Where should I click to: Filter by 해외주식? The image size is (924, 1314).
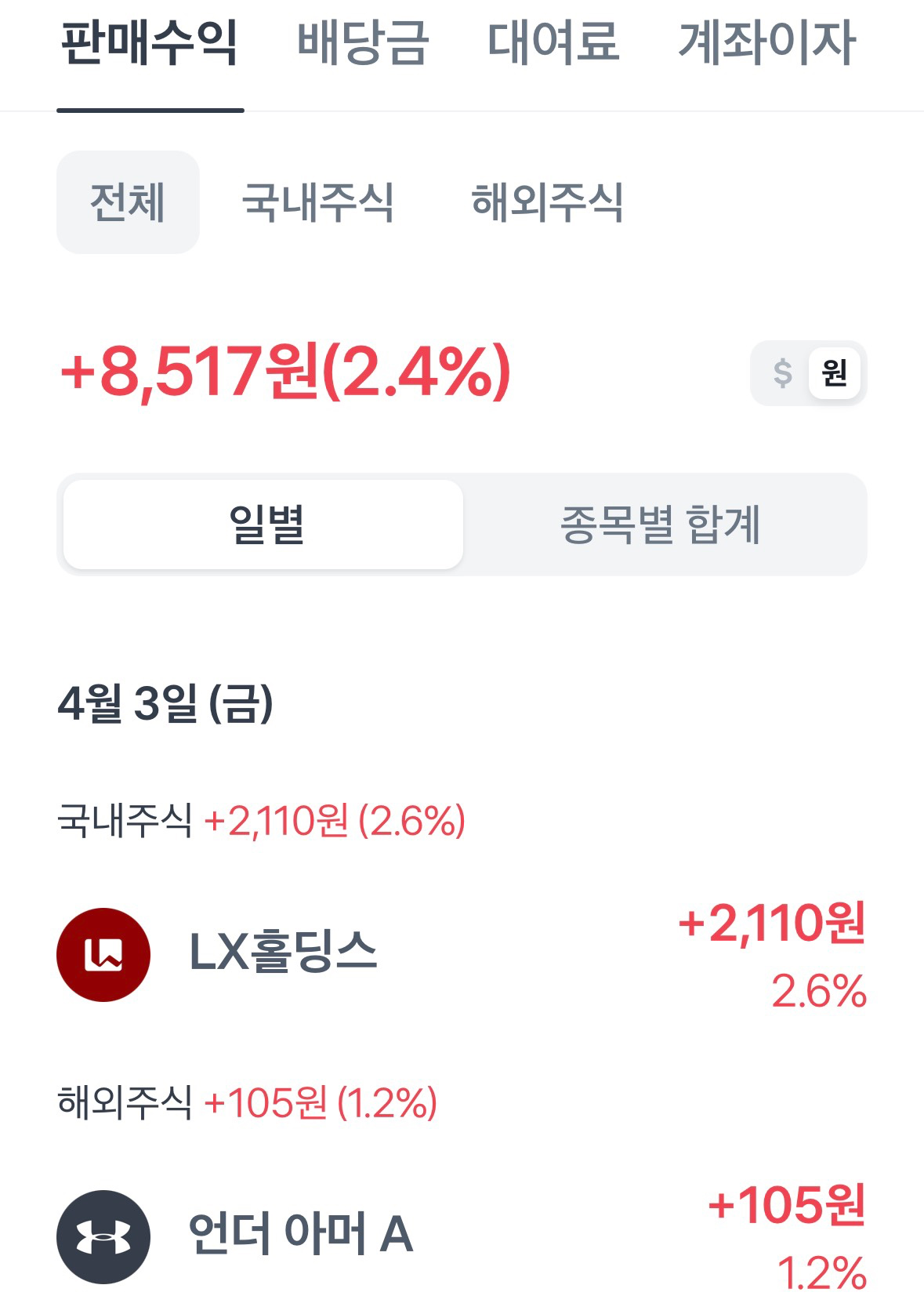click(547, 202)
